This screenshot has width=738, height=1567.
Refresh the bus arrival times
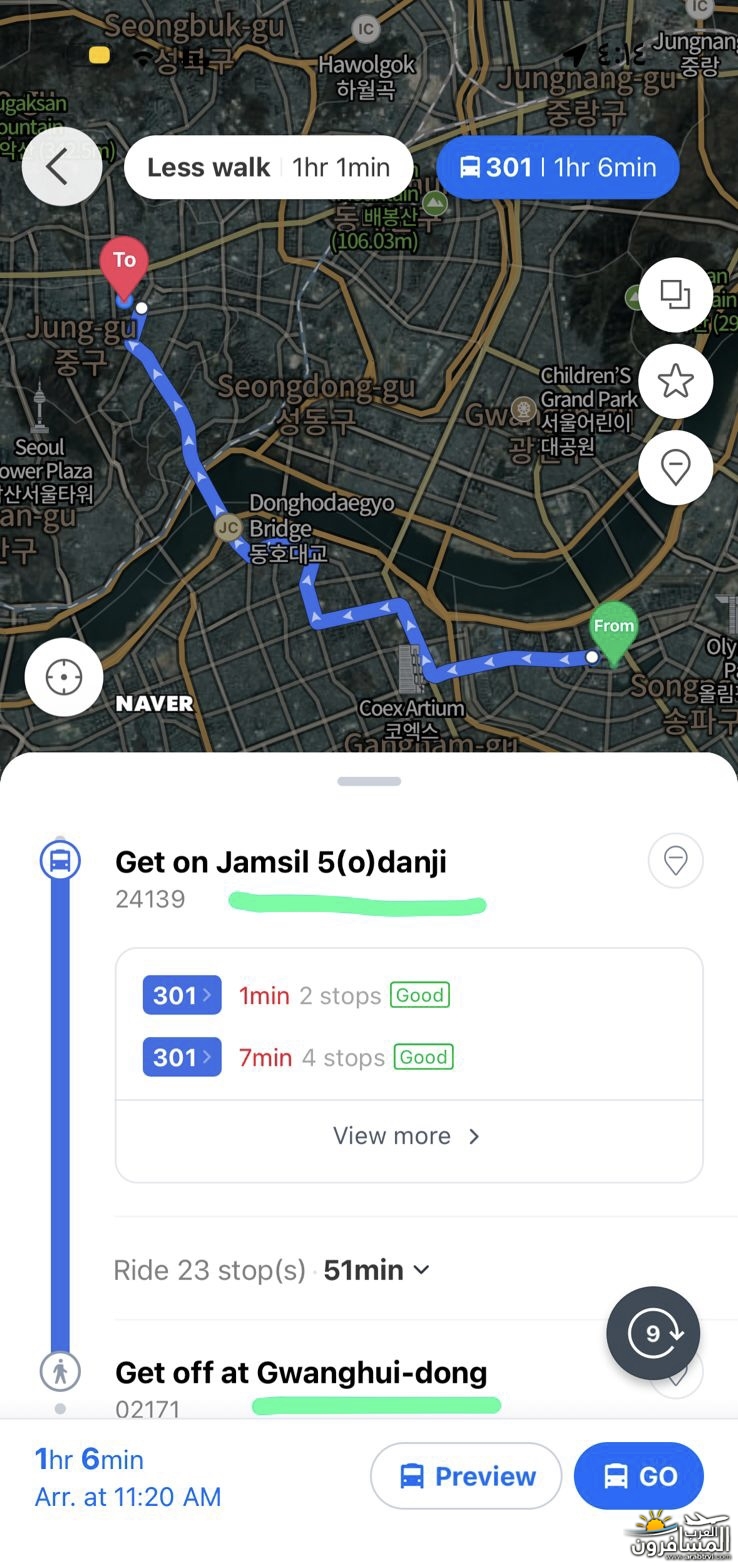[653, 1333]
